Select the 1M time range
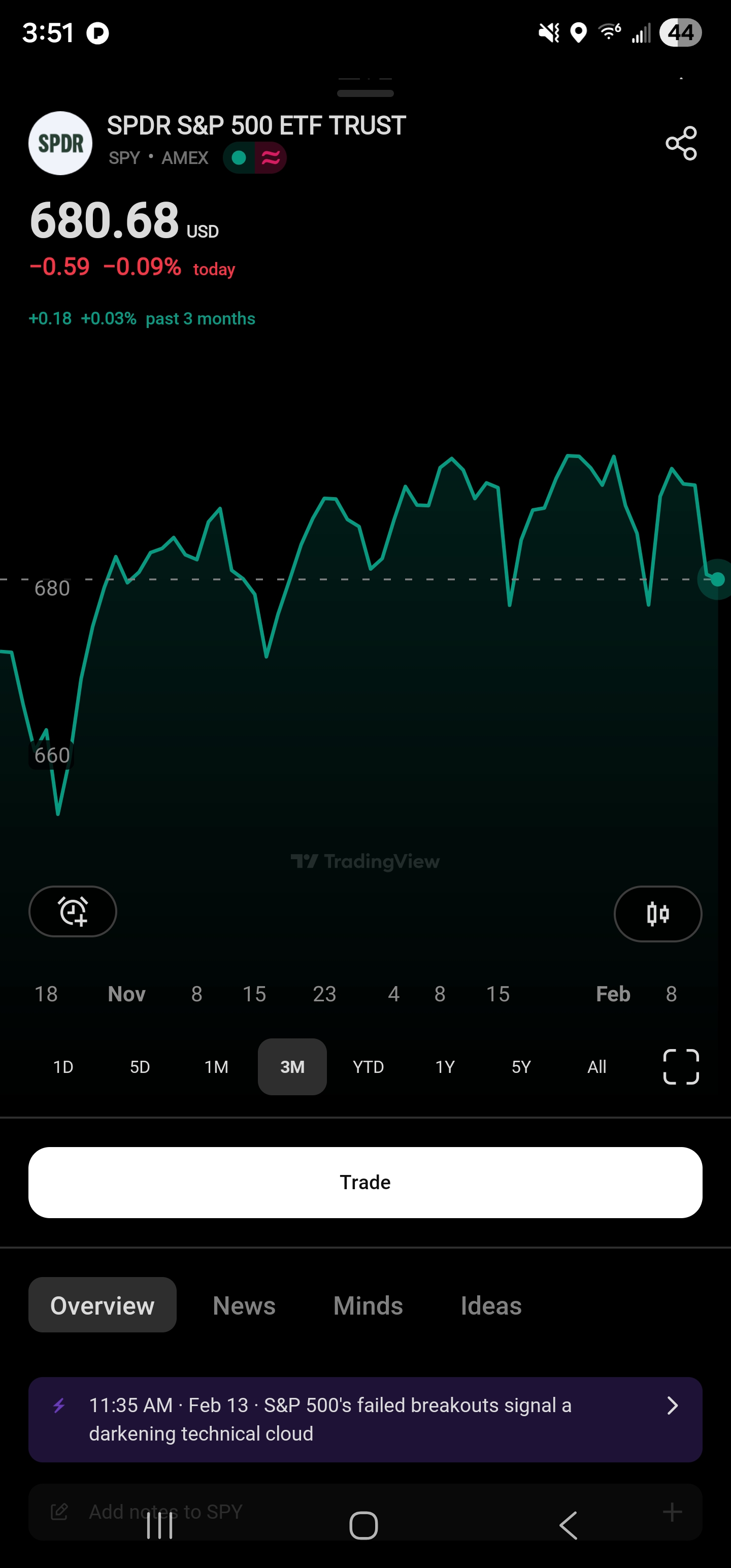The height and width of the screenshot is (1568, 731). (x=216, y=1066)
